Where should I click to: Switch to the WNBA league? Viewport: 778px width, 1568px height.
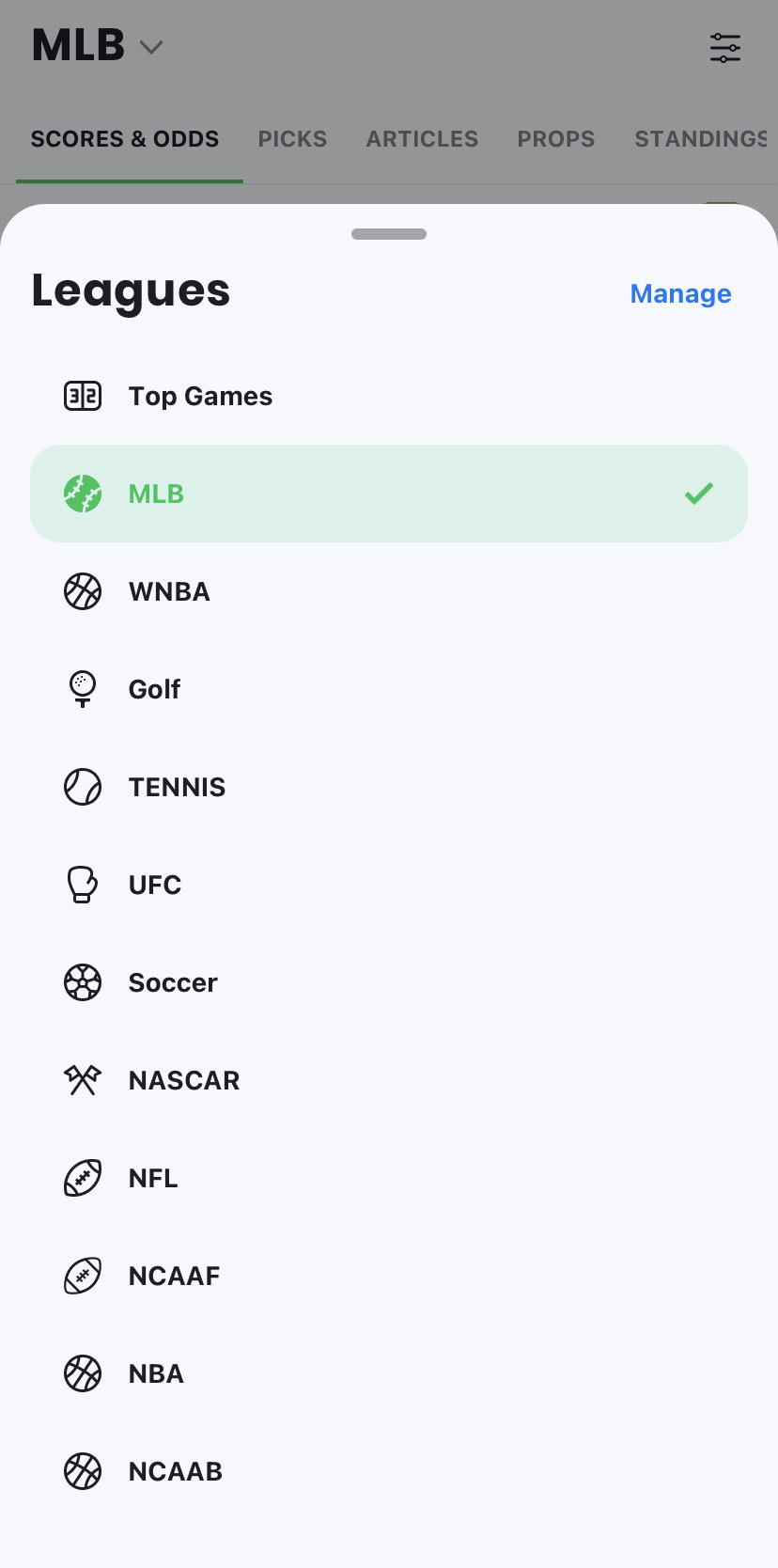click(x=389, y=591)
